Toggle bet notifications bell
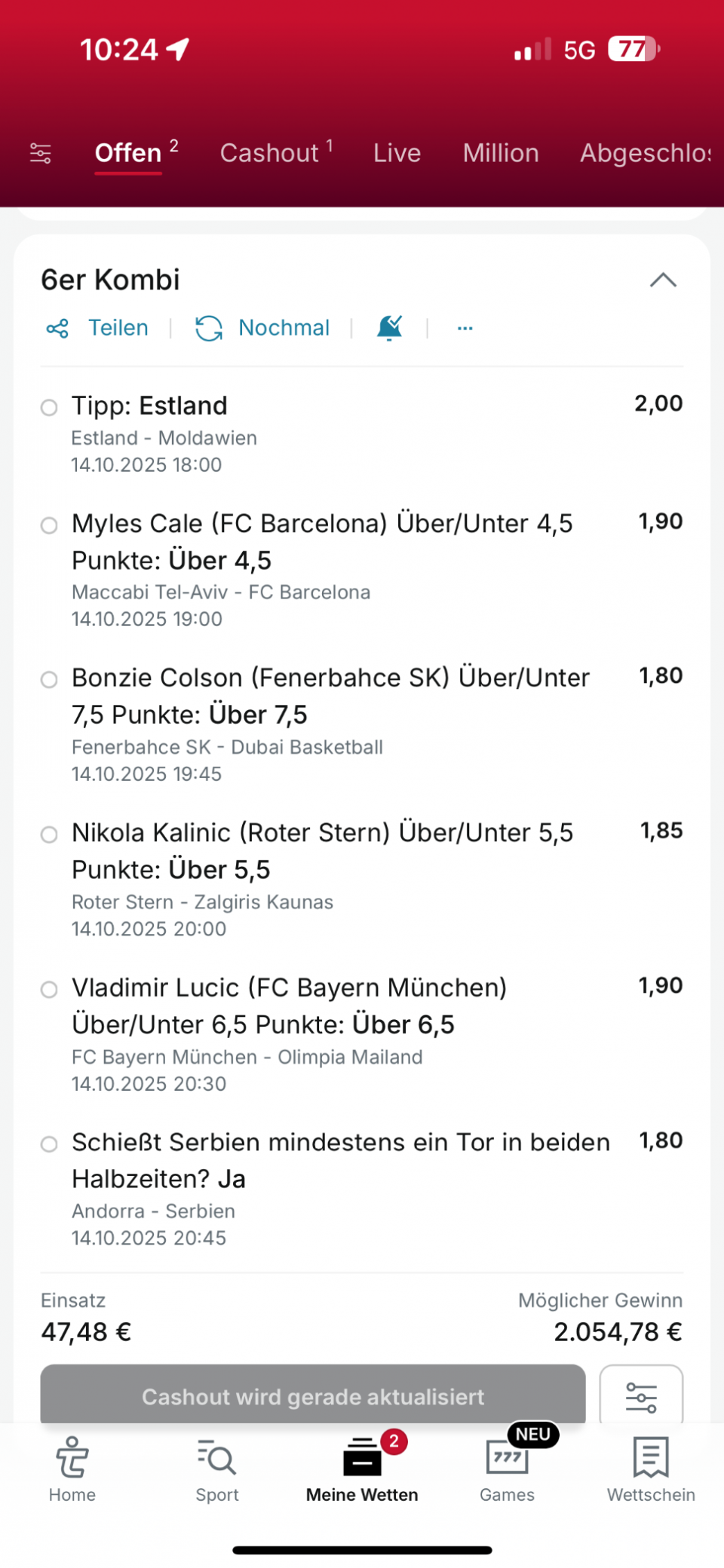 389,328
